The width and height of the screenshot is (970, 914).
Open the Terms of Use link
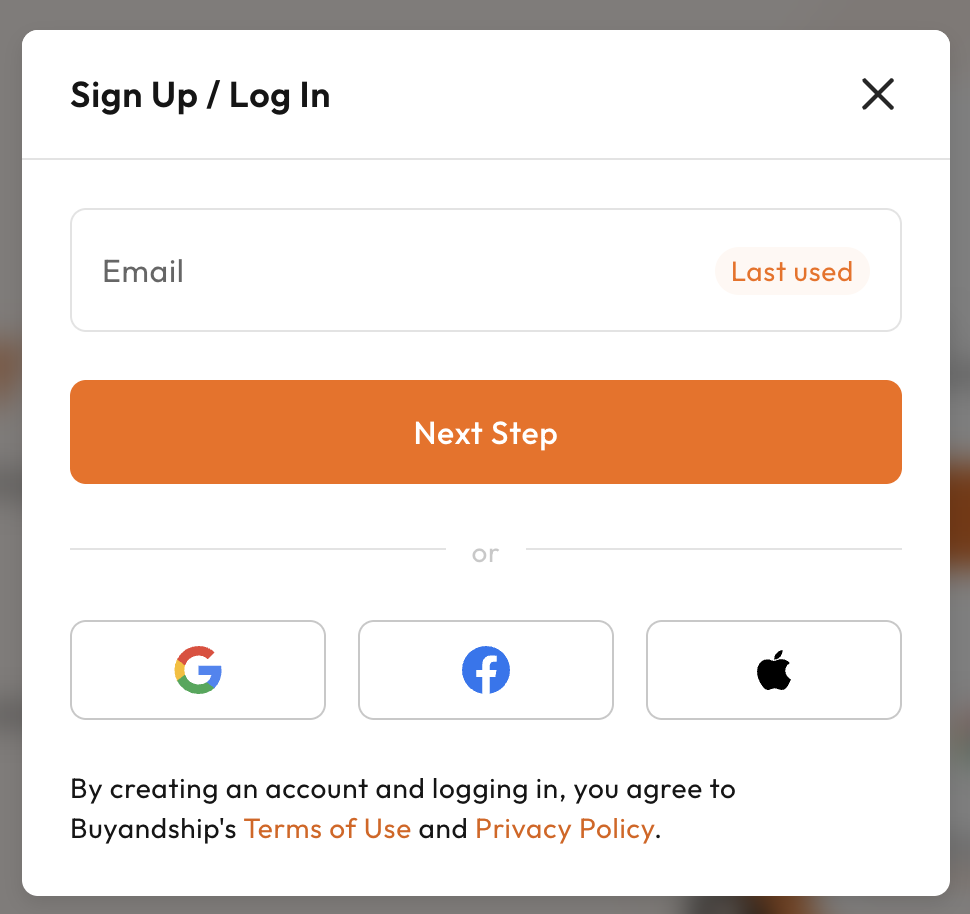tap(327, 829)
